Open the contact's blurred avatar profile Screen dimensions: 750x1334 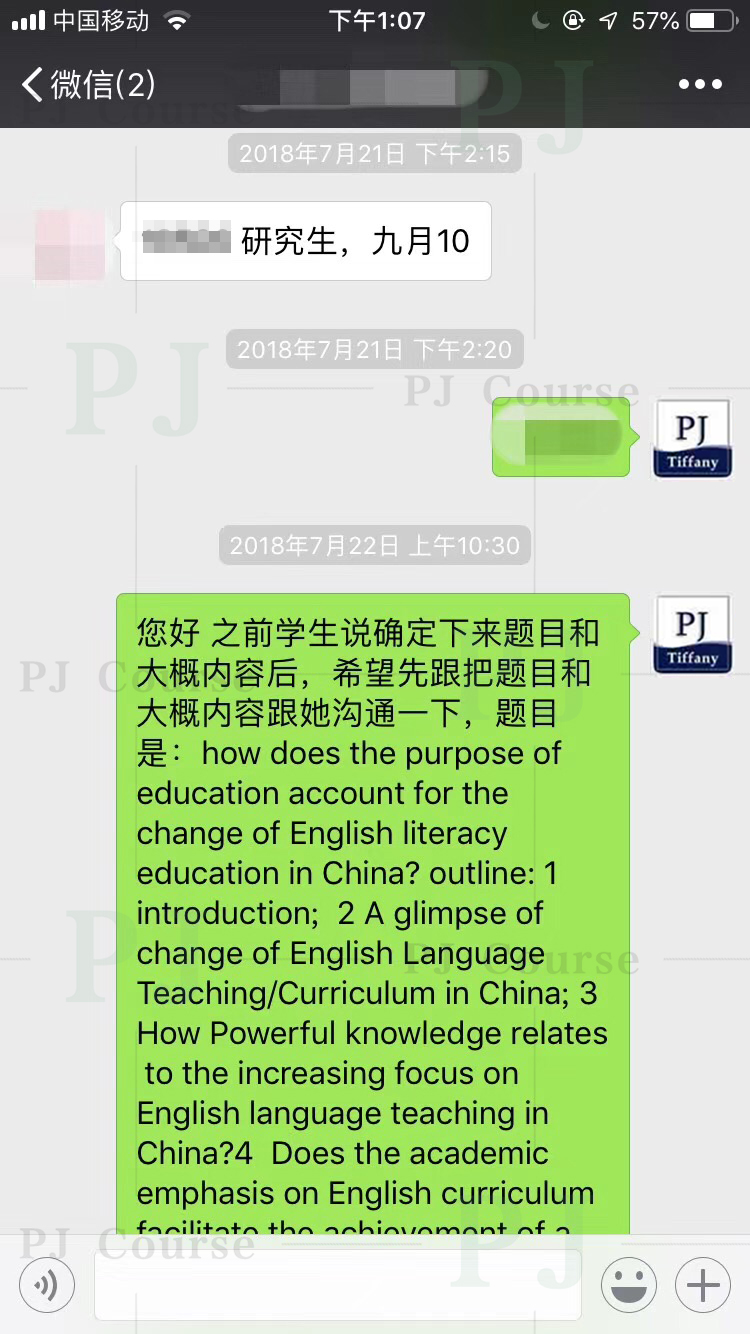70,245
